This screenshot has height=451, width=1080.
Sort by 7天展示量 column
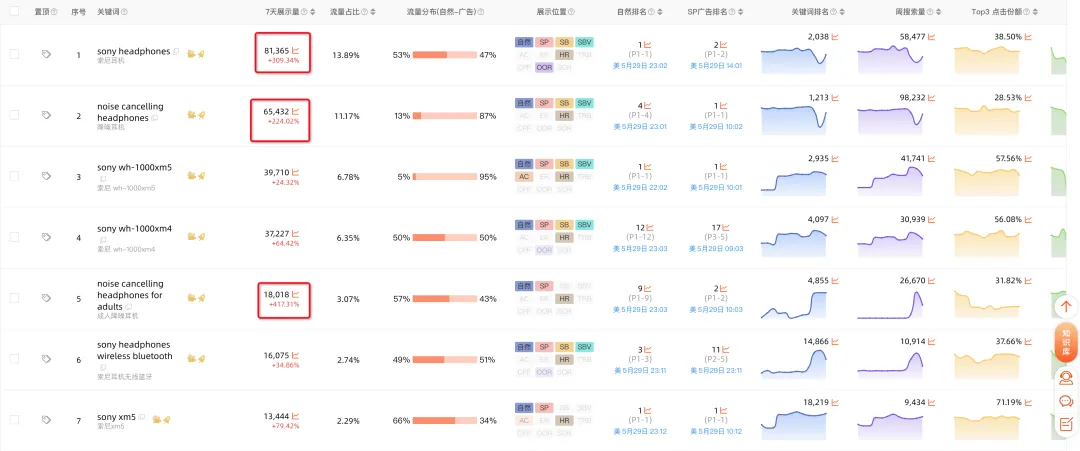coord(313,12)
